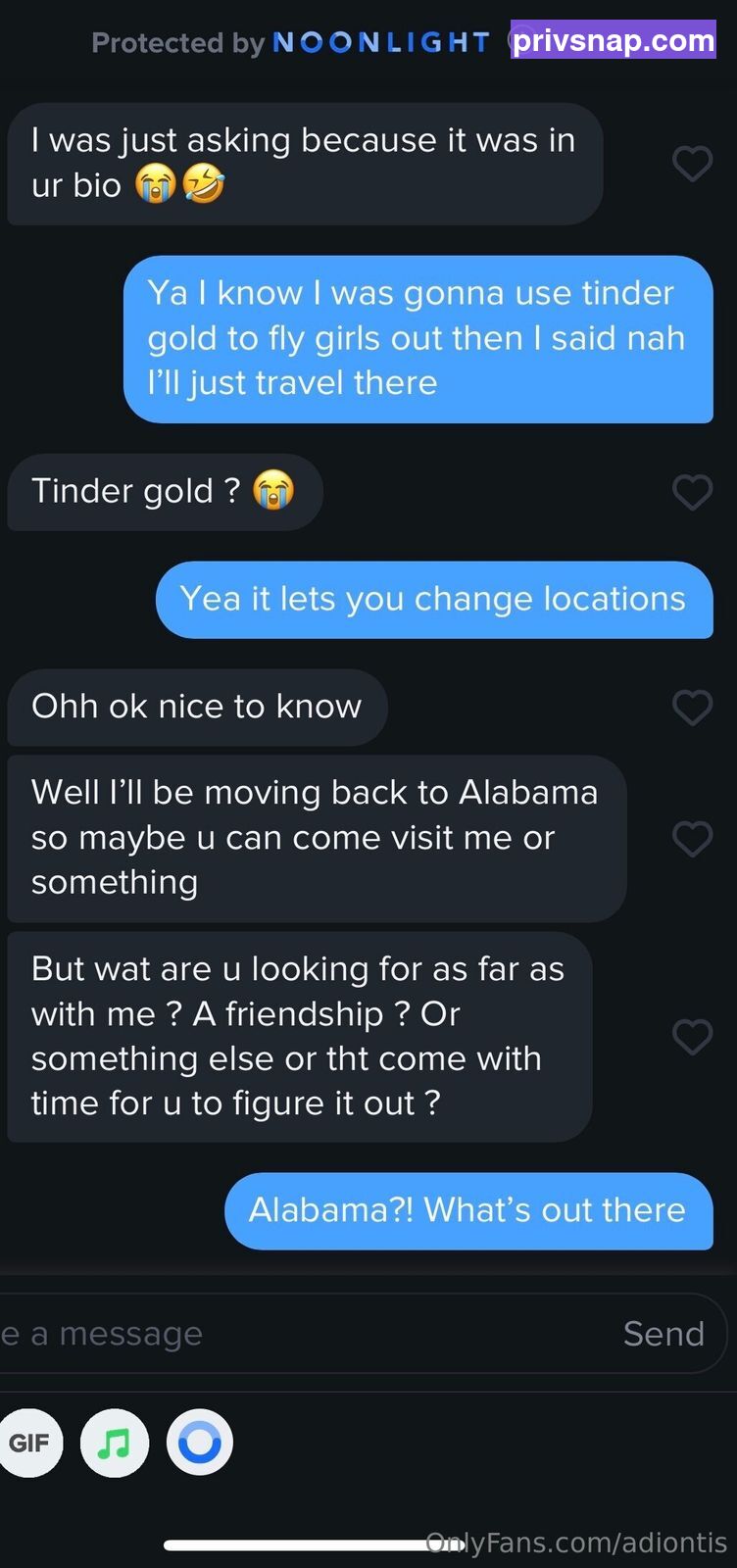This screenshot has width=737, height=1568.
Task: Open the blue circle Noonlight icon
Action: click(200, 1443)
